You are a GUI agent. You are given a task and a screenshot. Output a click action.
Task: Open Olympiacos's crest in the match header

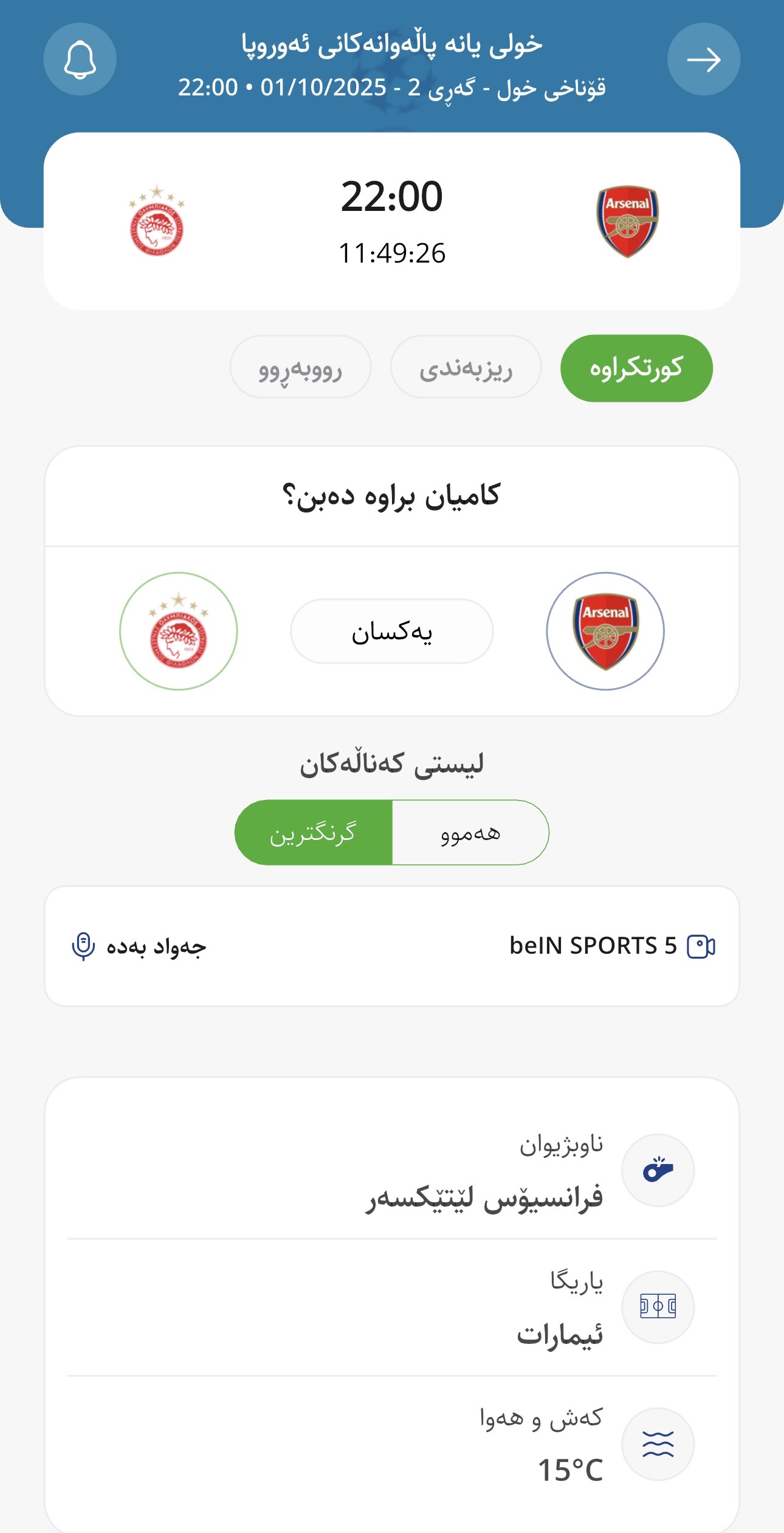(x=157, y=221)
